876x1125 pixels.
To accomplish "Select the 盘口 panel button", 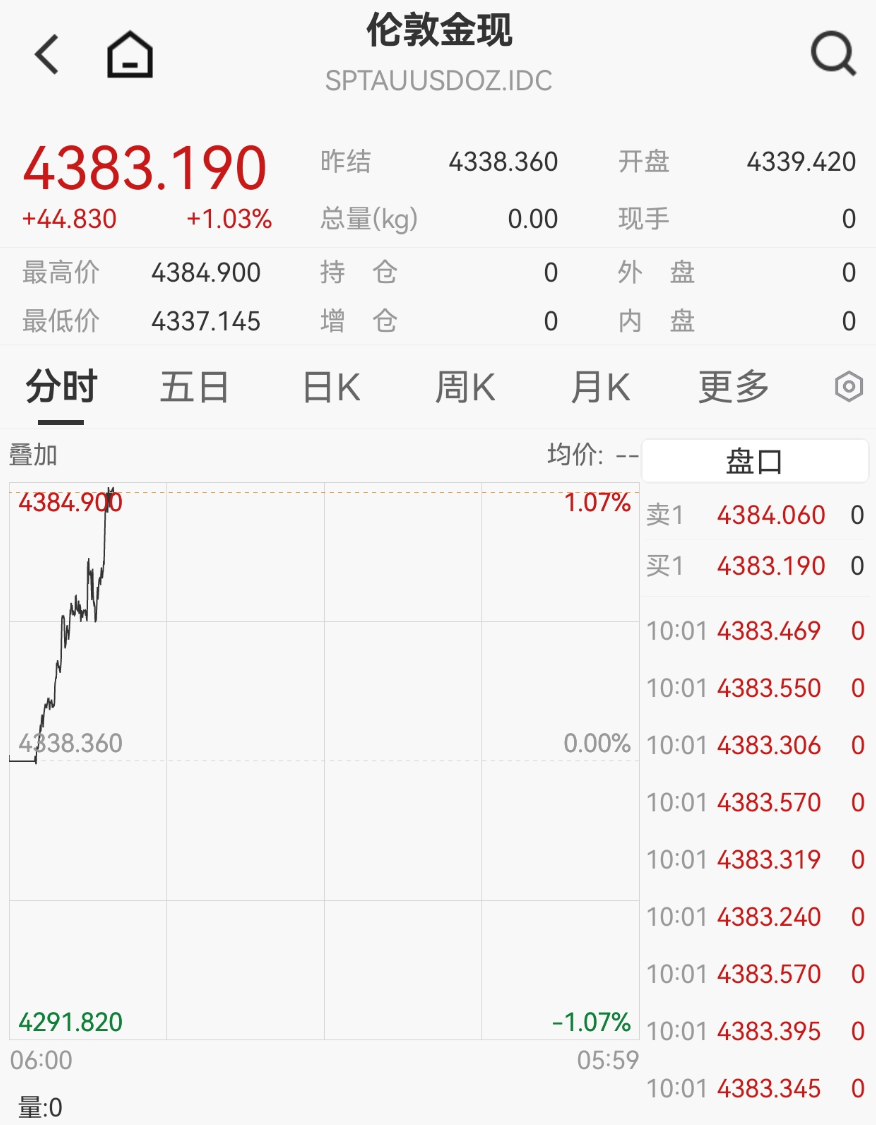I will click(754, 461).
